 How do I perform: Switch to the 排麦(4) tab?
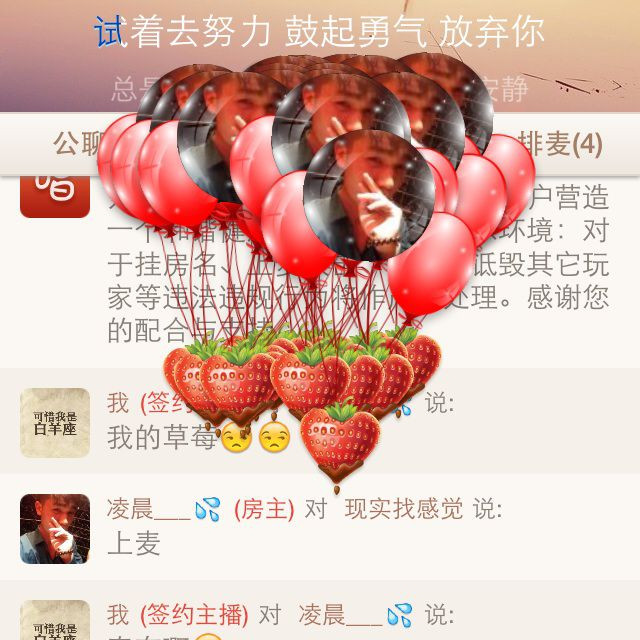pyautogui.click(x=560, y=144)
